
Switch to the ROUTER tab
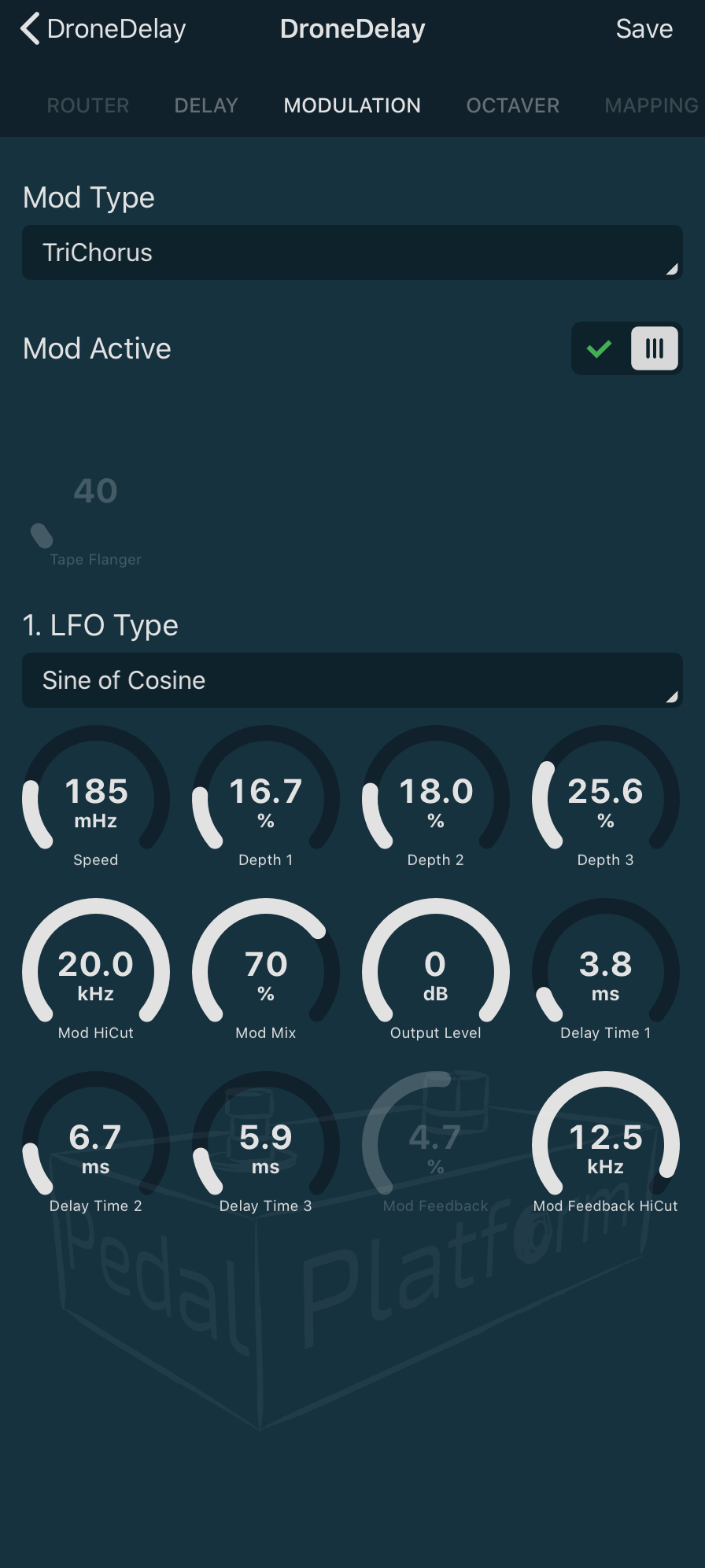click(x=88, y=105)
